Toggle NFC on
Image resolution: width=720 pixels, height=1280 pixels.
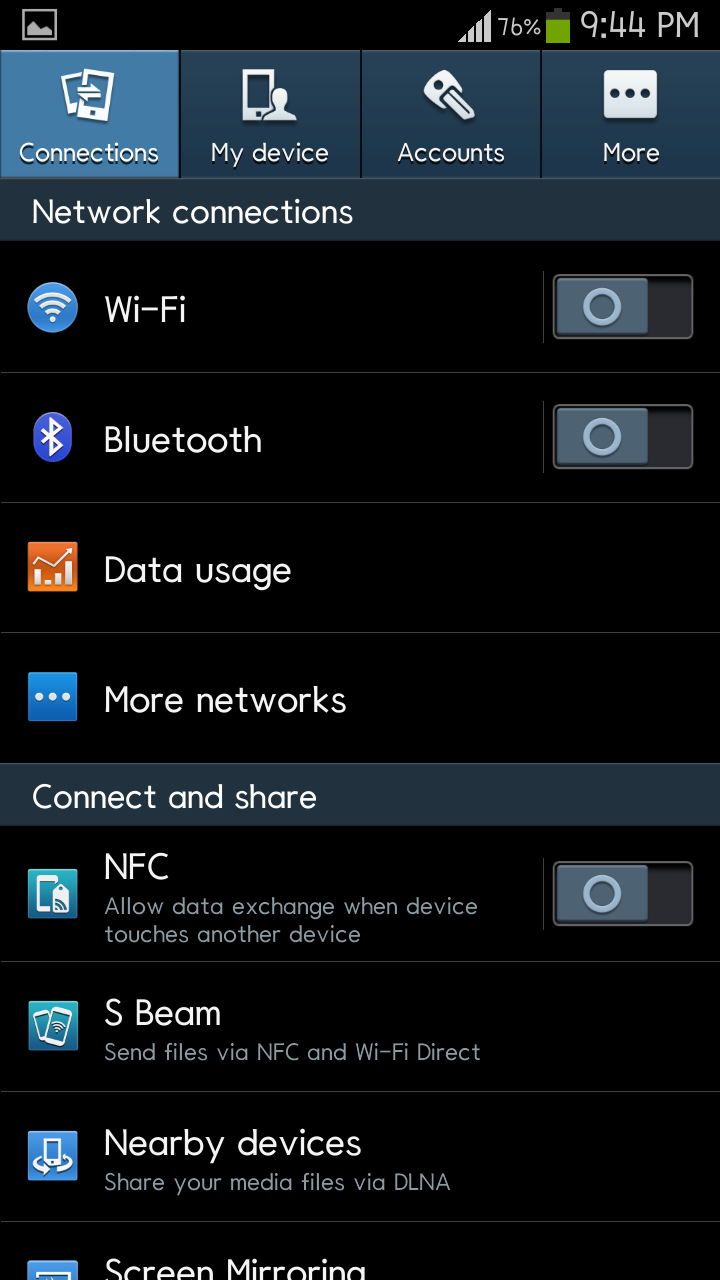click(623, 894)
